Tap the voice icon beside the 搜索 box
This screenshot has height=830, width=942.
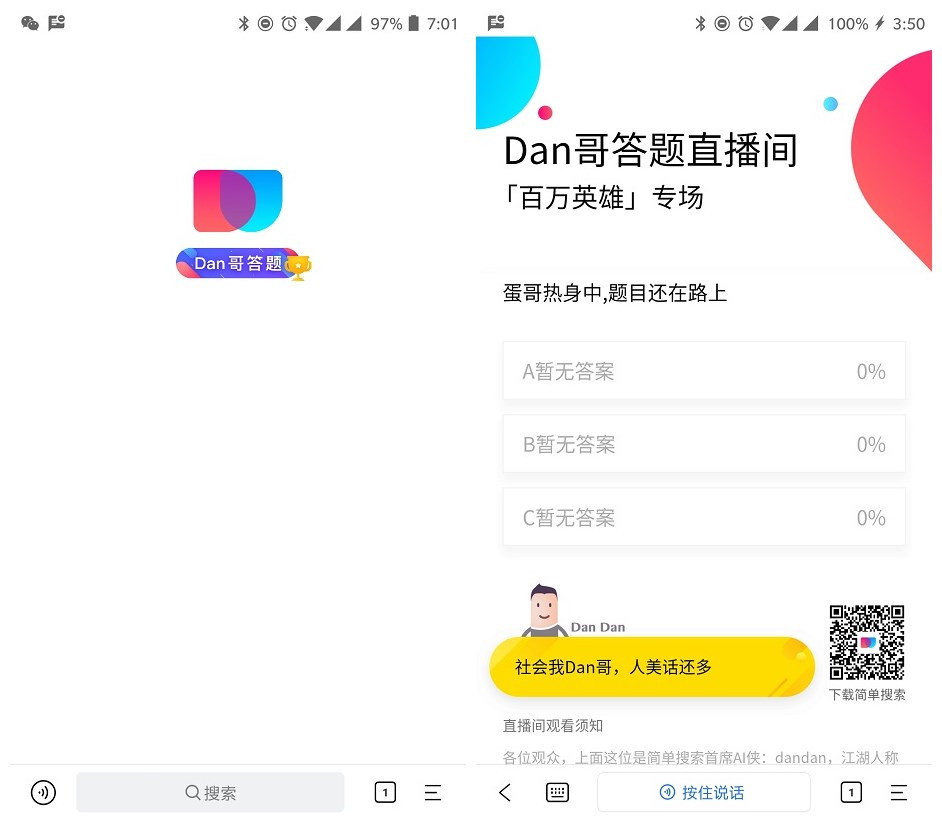[43, 793]
